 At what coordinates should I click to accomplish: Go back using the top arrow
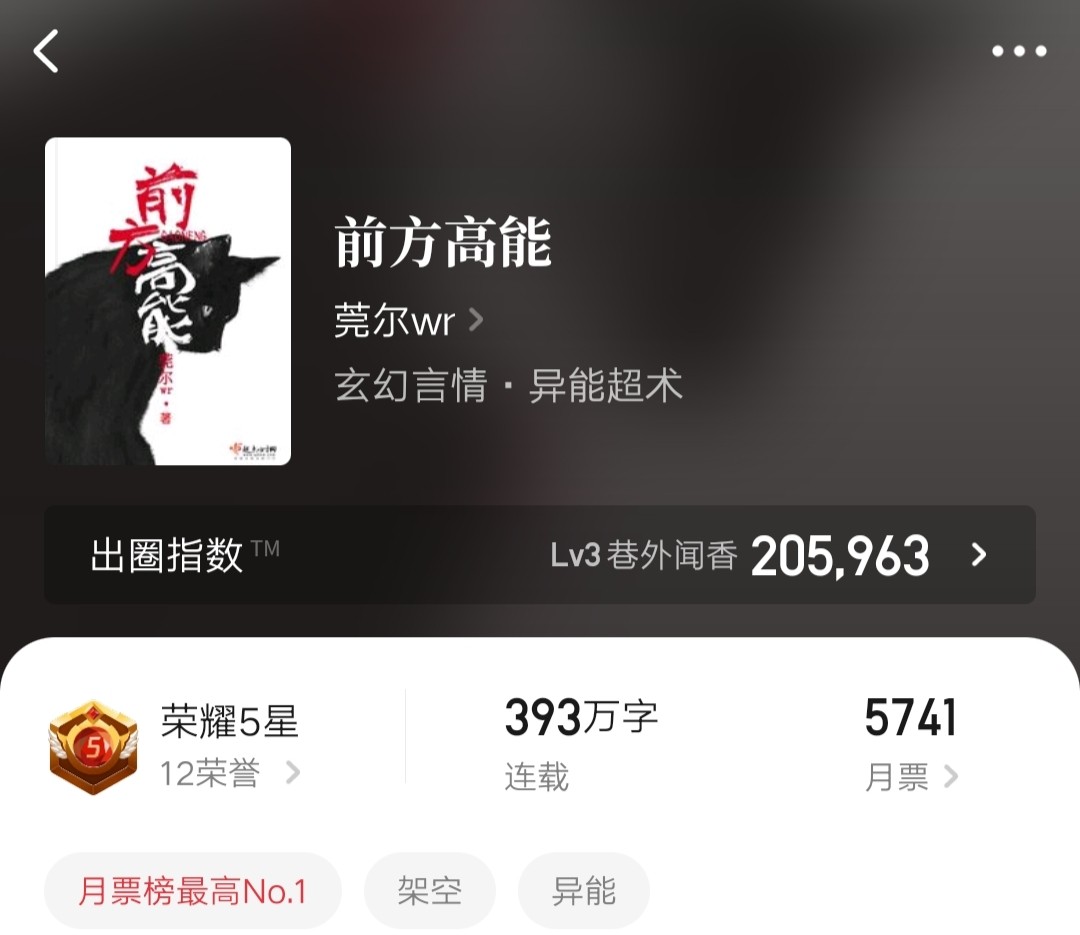pyautogui.click(x=46, y=51)
